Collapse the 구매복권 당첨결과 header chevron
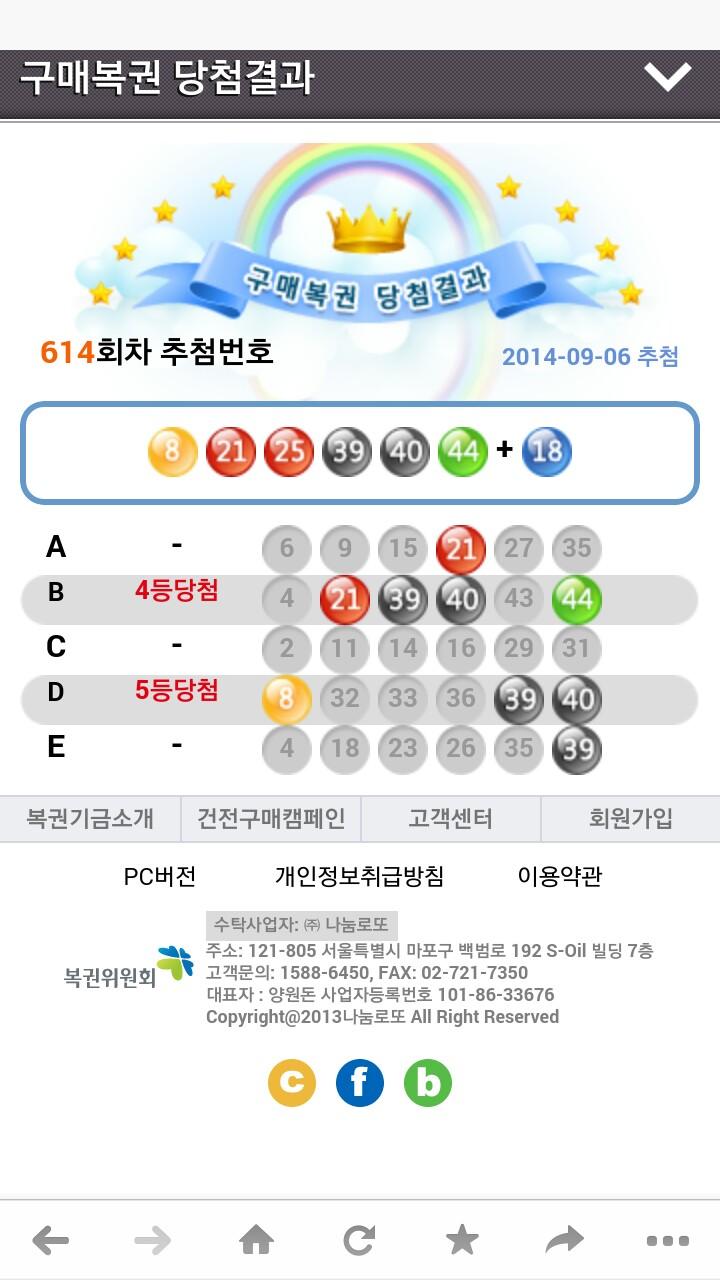The width and height of the screenshot is (720, 1280). point(667,76)
